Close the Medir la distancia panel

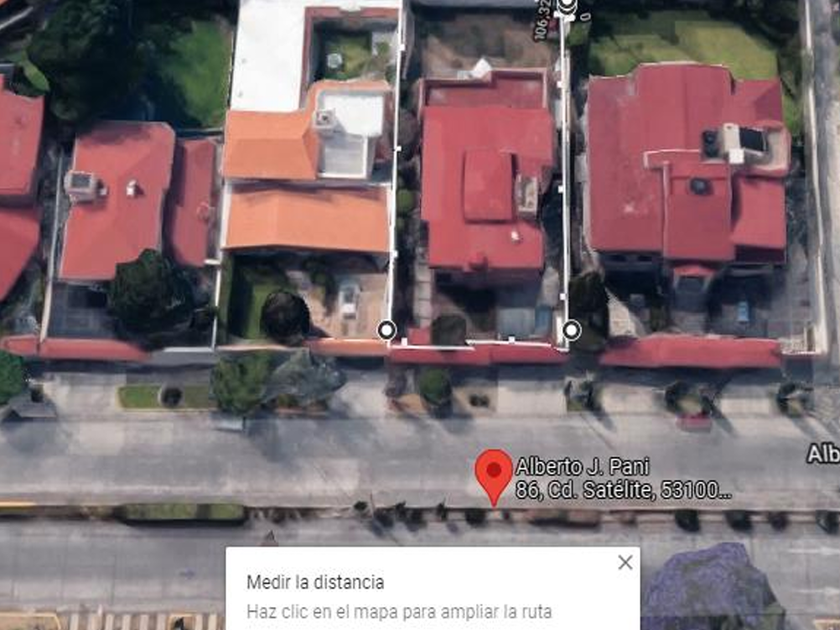coord(625,562)
